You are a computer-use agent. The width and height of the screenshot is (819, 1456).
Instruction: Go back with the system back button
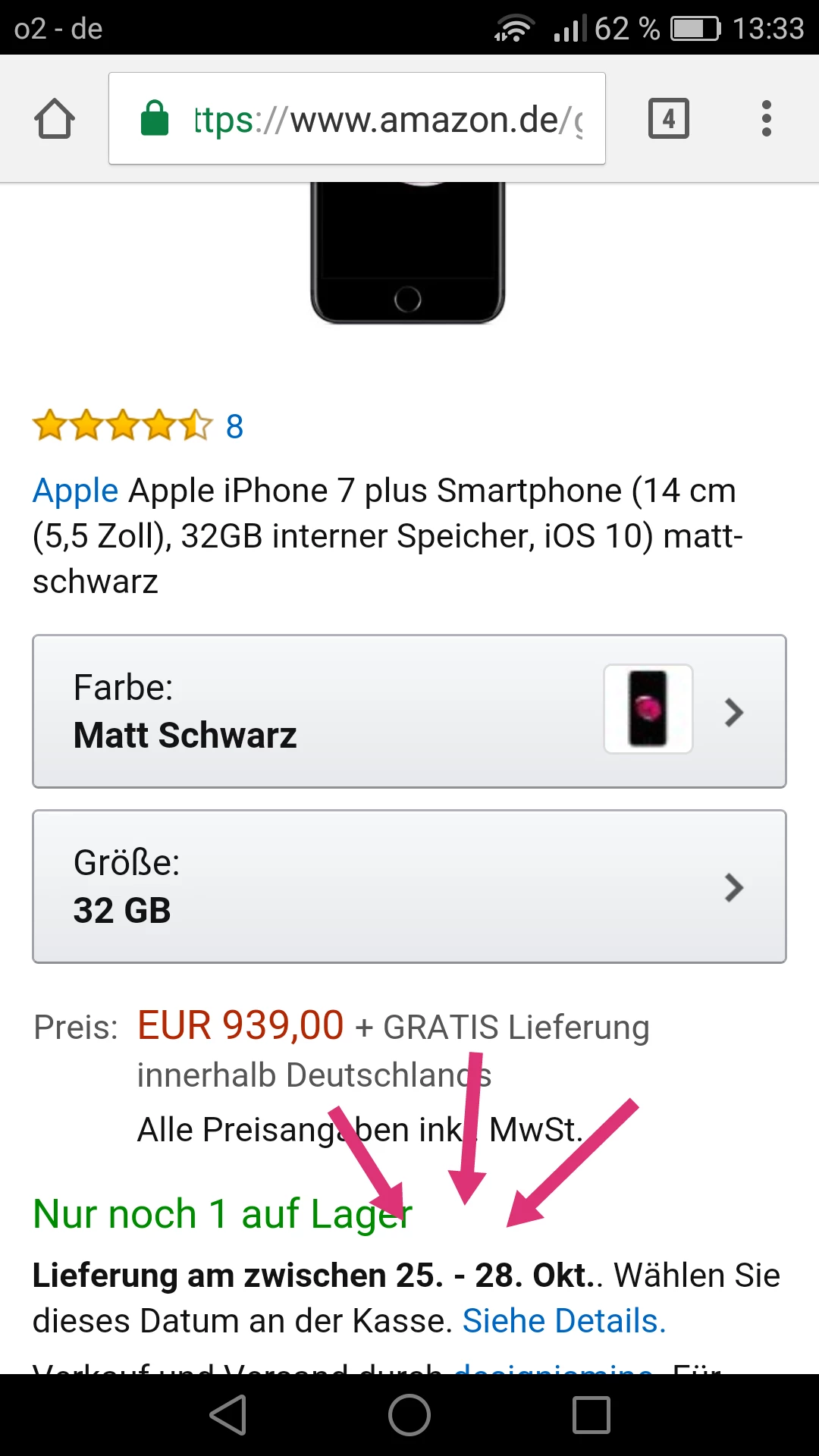228,1415
